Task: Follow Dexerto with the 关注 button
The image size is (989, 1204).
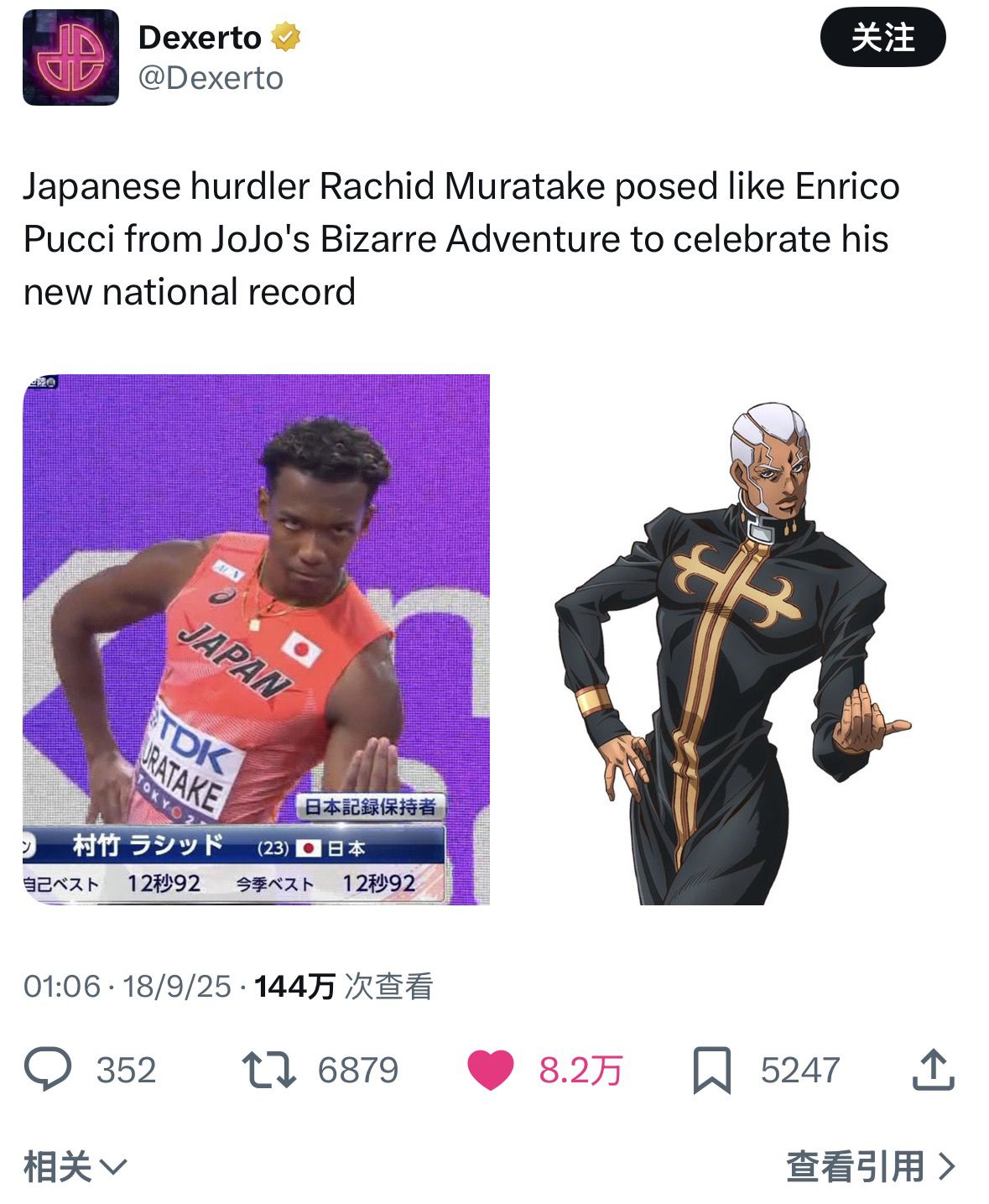Action: click(x=882, y=38)
